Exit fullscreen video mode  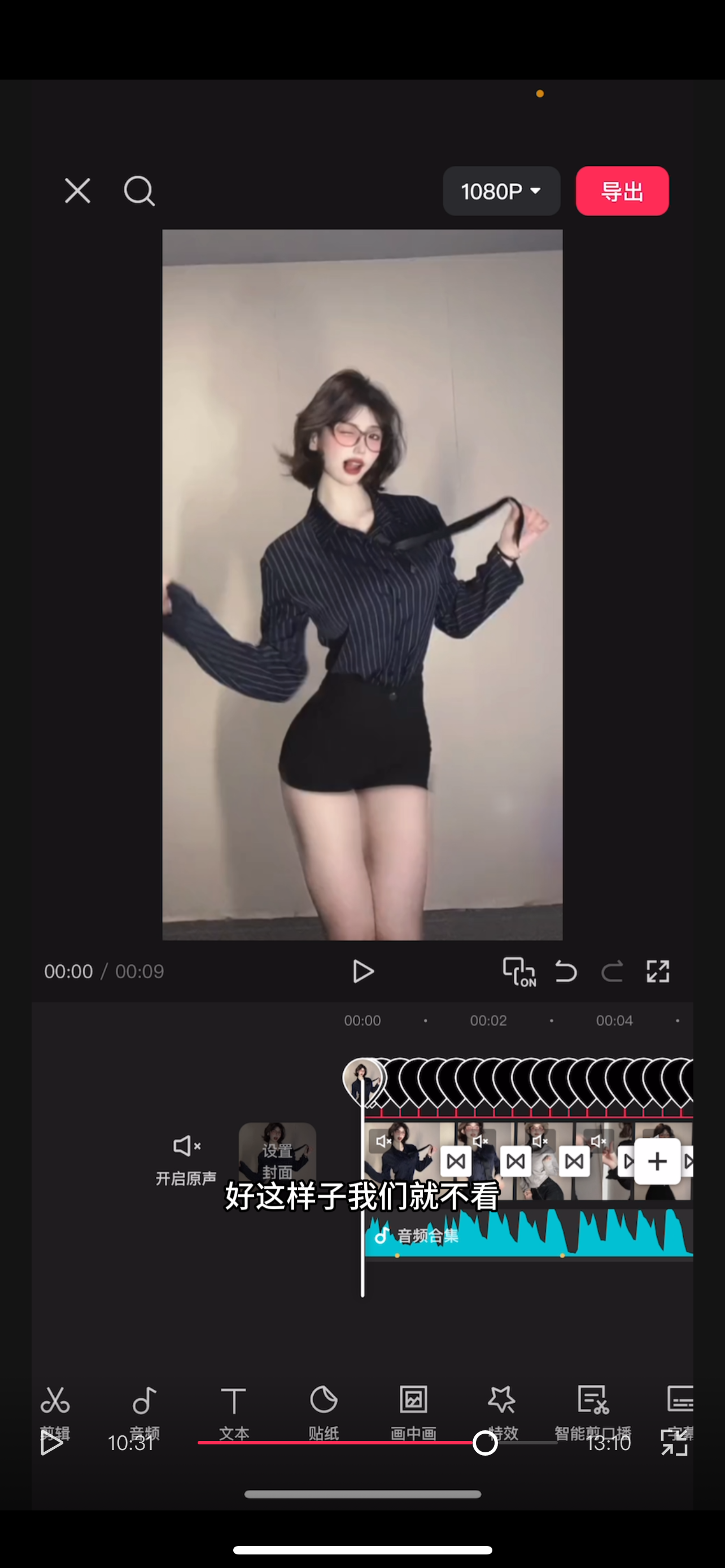(674, 1443)
